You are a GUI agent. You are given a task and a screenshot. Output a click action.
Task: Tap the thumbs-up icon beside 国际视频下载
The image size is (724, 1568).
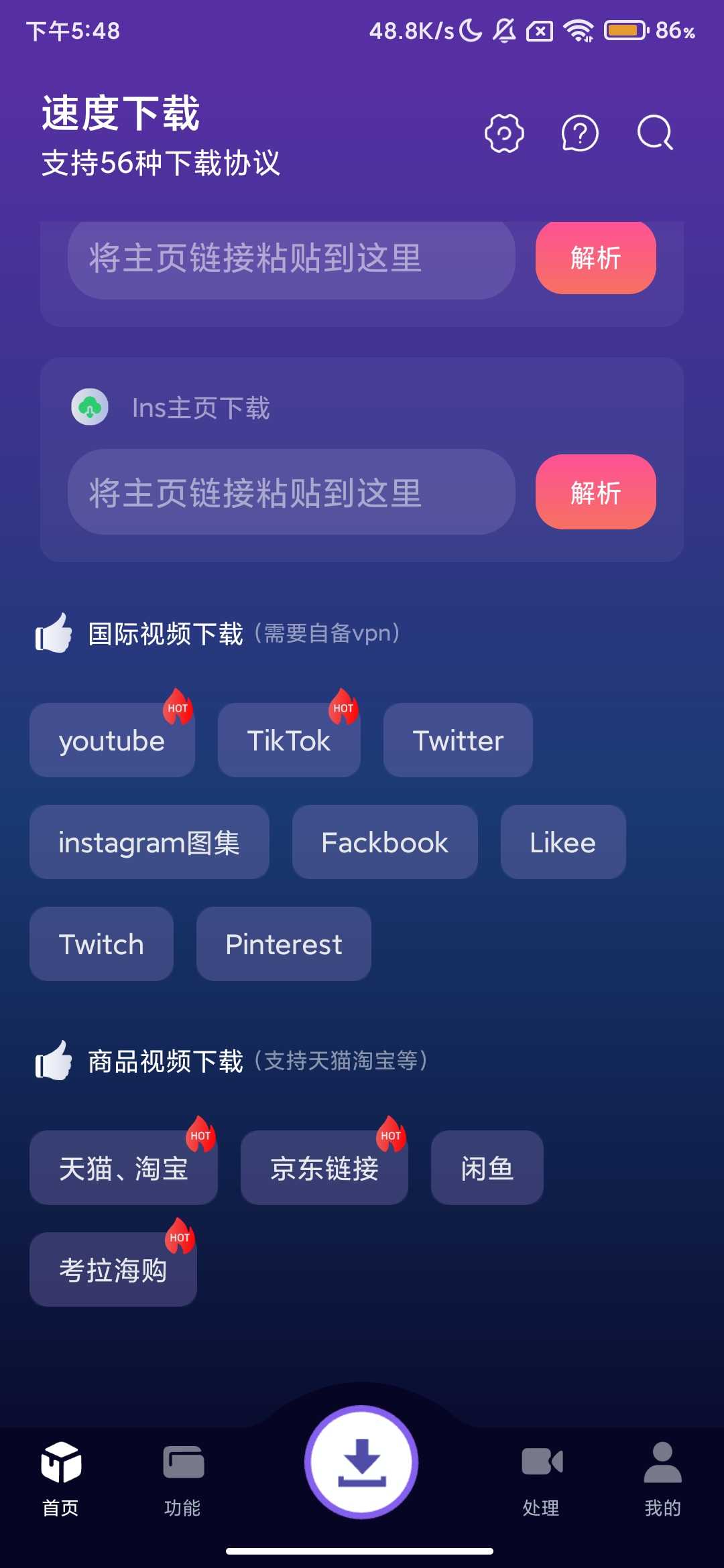(x=55, y=632)
